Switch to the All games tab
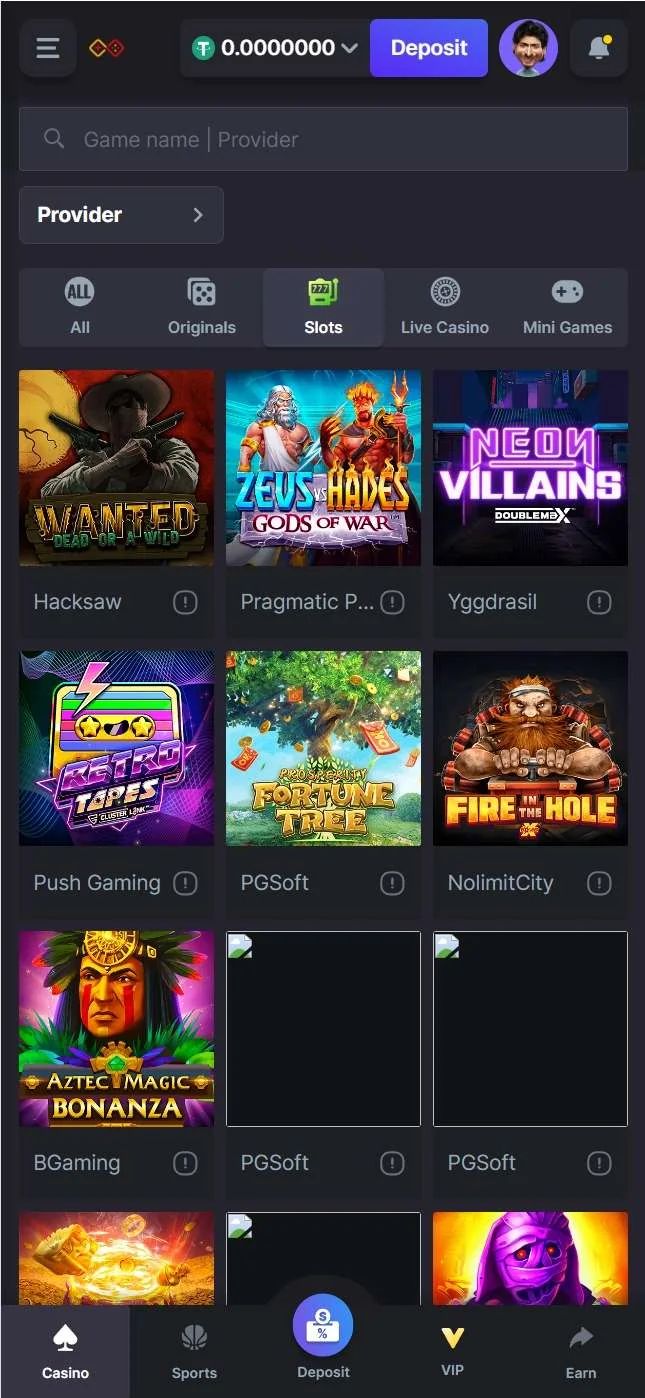The image size is (645, 1398). pos(80,307)
